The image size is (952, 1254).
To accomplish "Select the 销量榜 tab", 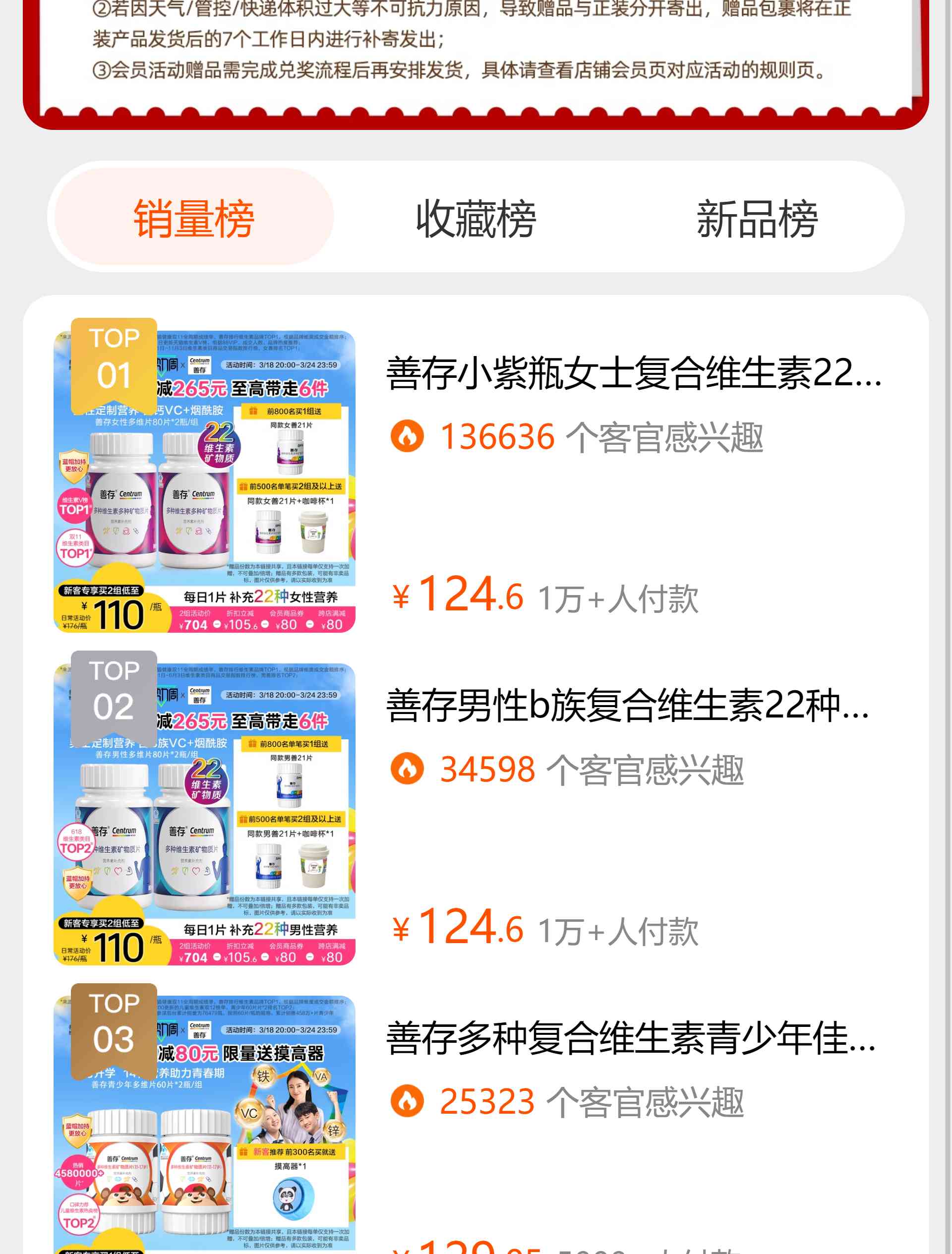I will [x=194, y=218].
